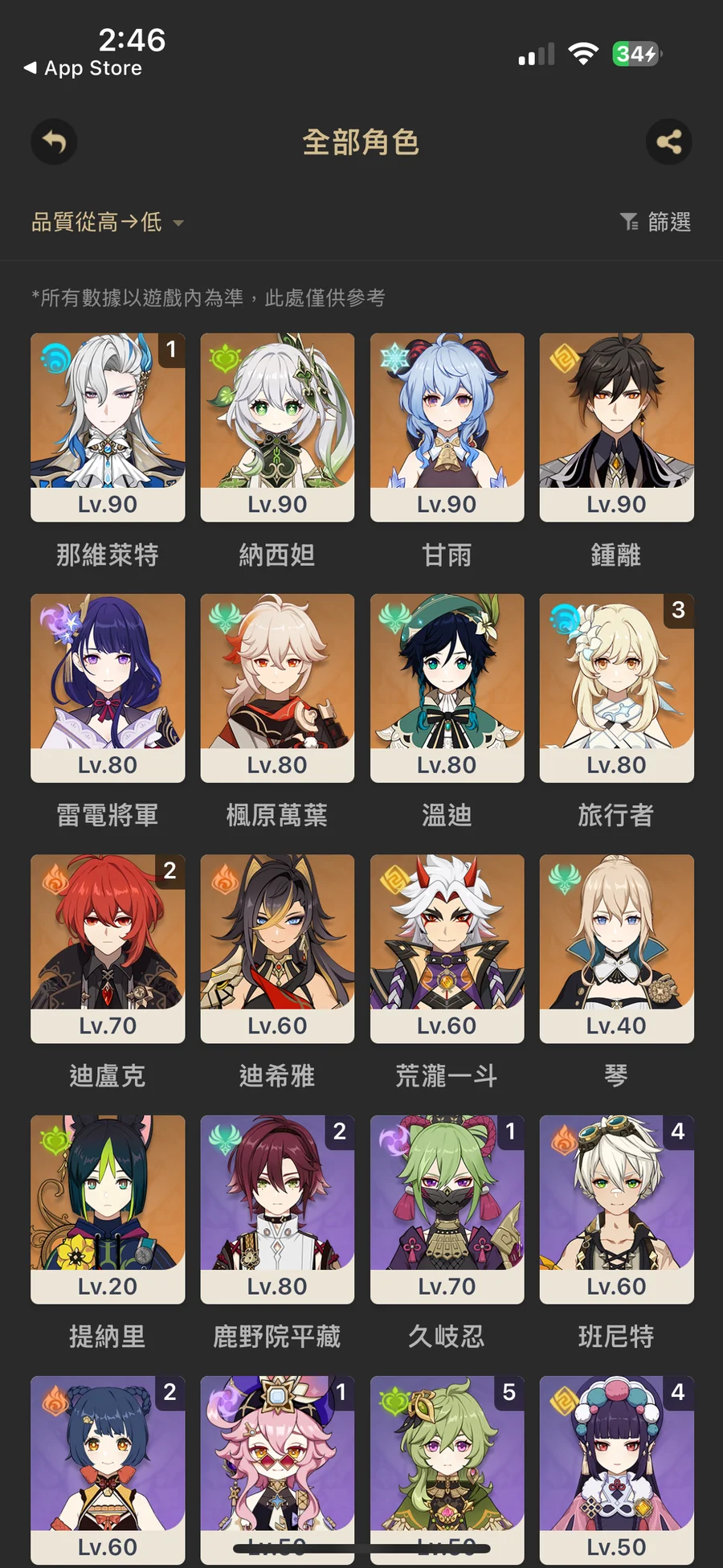
Task: View 甘雨 character details
Action: (x=447, y=427)
